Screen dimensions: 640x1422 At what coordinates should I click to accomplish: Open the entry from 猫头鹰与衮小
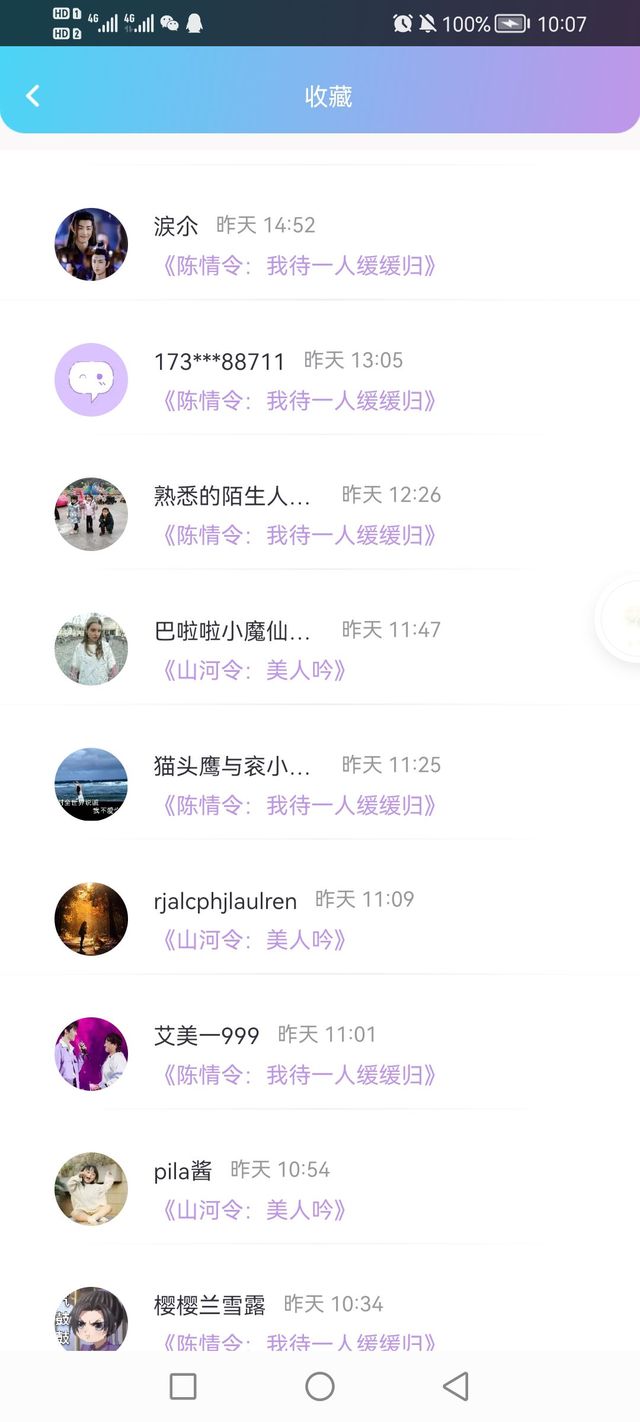298,786
